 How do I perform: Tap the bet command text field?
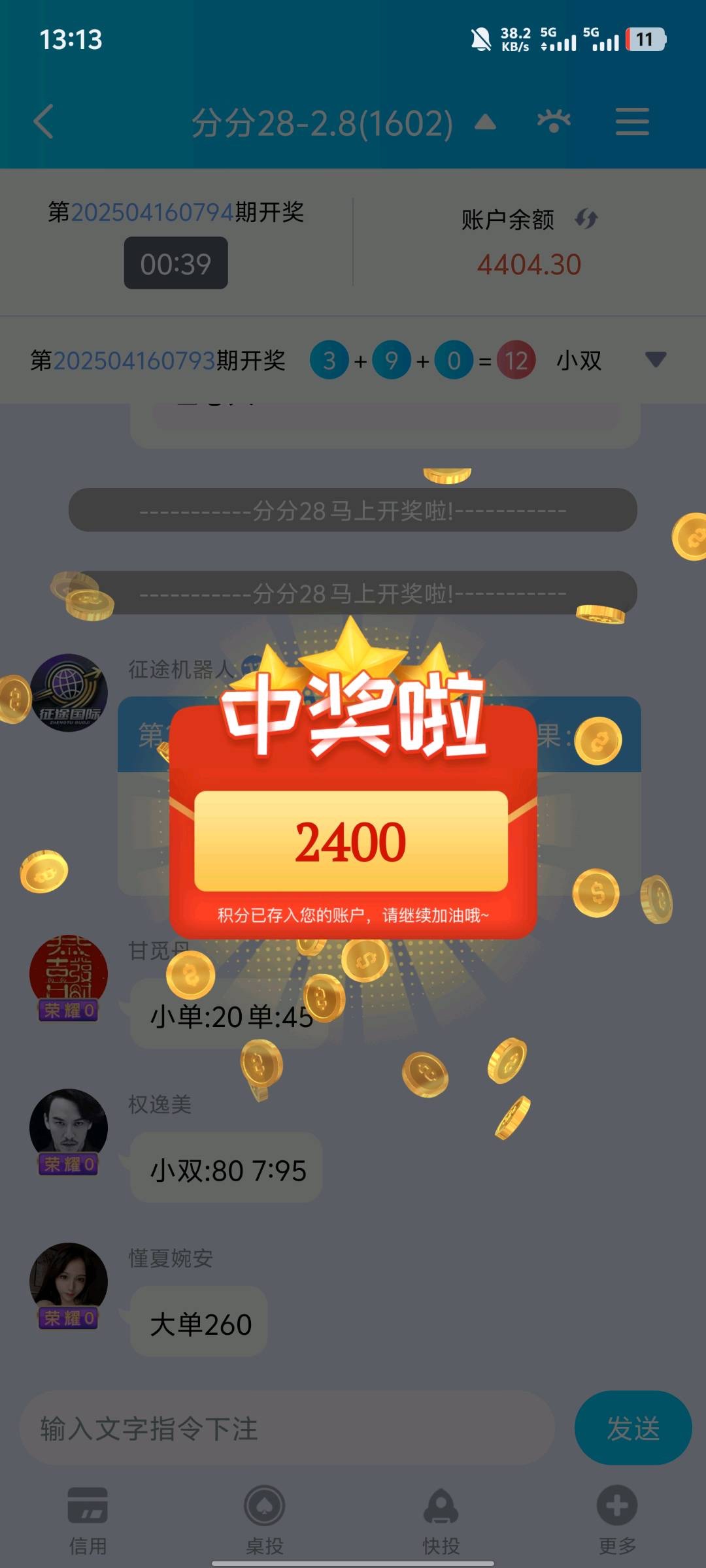(x=288, y=1428)
